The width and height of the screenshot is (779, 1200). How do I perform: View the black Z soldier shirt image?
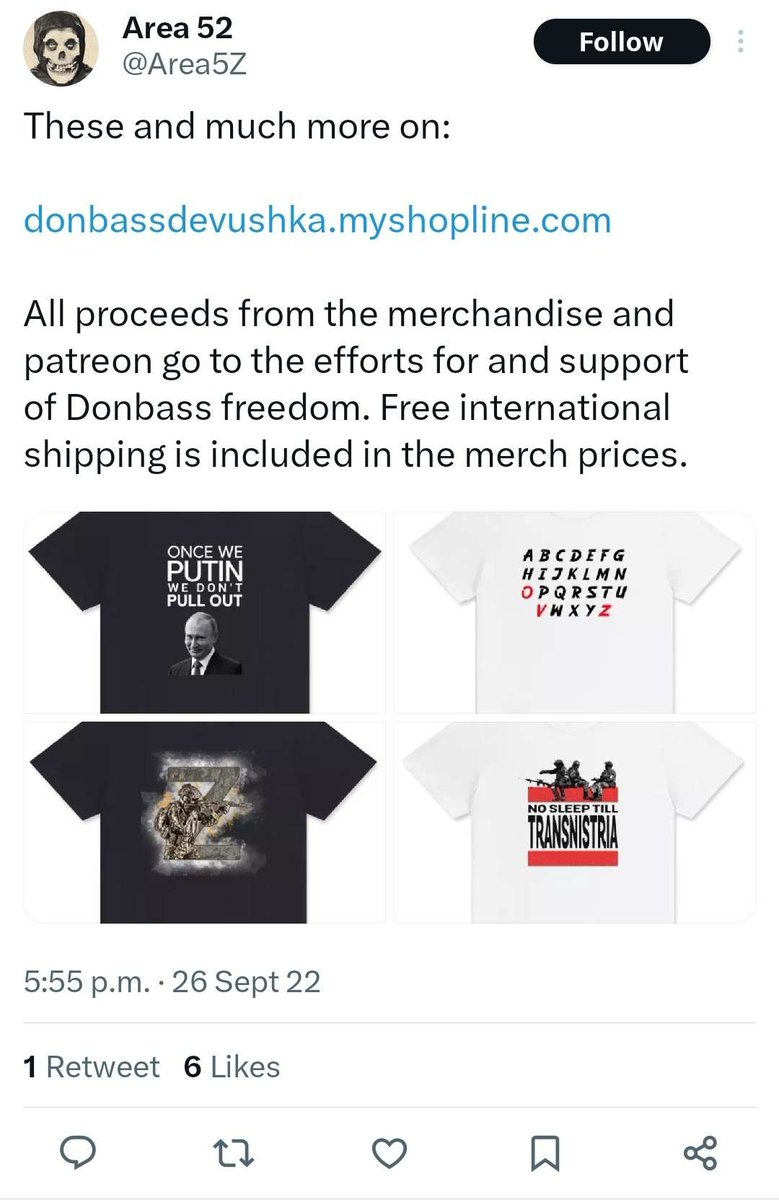click(204, 822)
